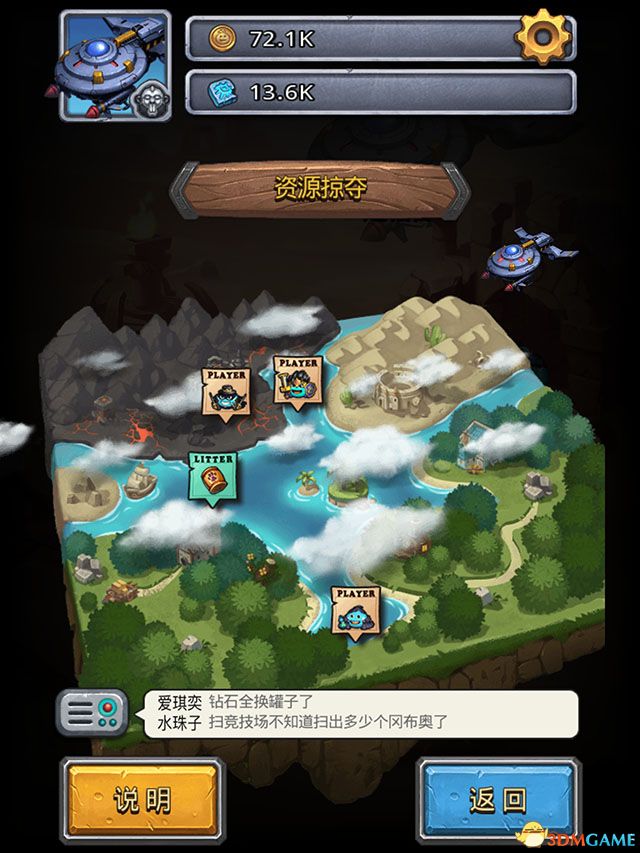Tap the airship avatar portrait

[115, 64]
